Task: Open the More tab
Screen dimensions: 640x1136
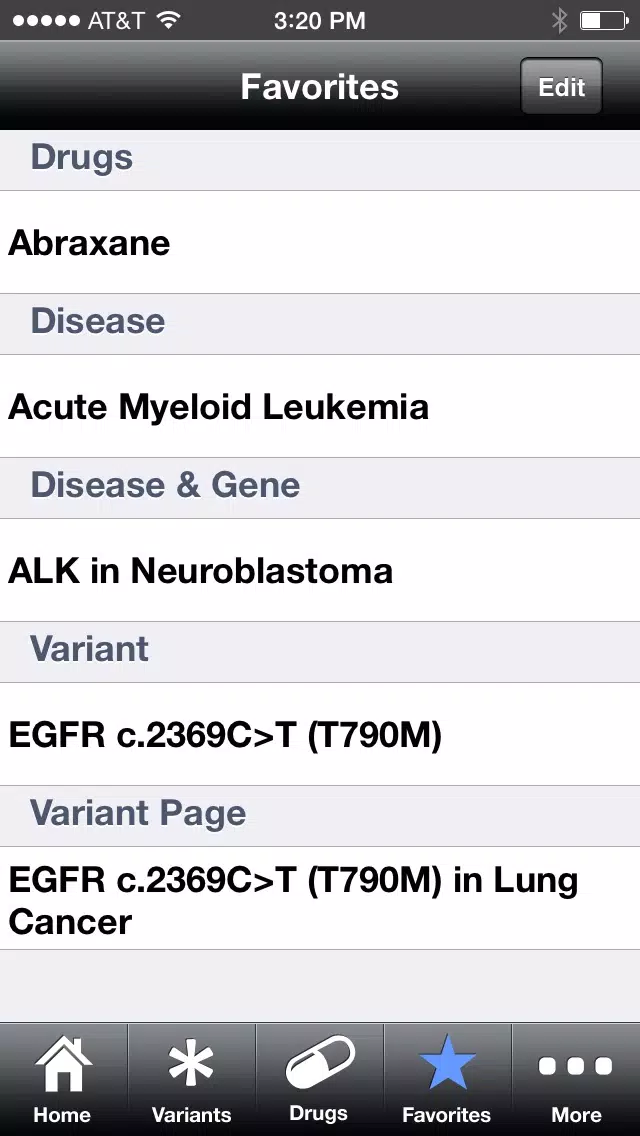Action: coord(576,1079)
